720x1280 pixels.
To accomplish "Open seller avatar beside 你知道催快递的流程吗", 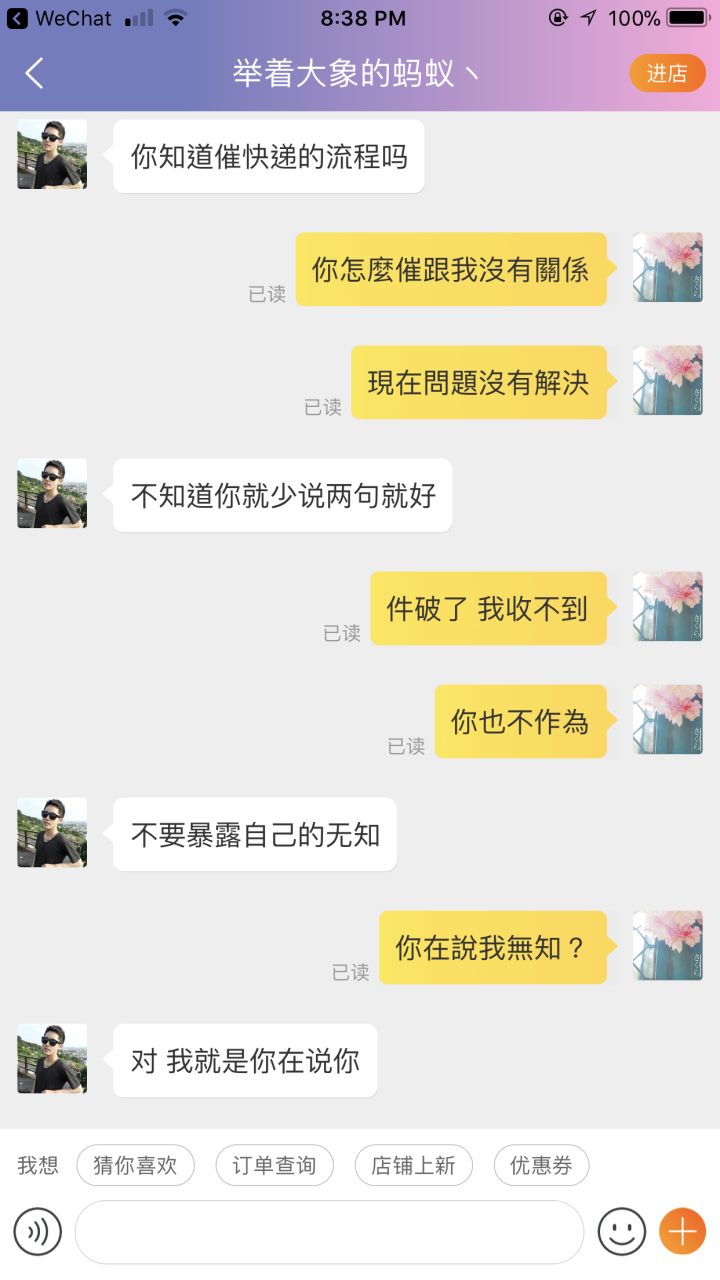I will [52, 155].
